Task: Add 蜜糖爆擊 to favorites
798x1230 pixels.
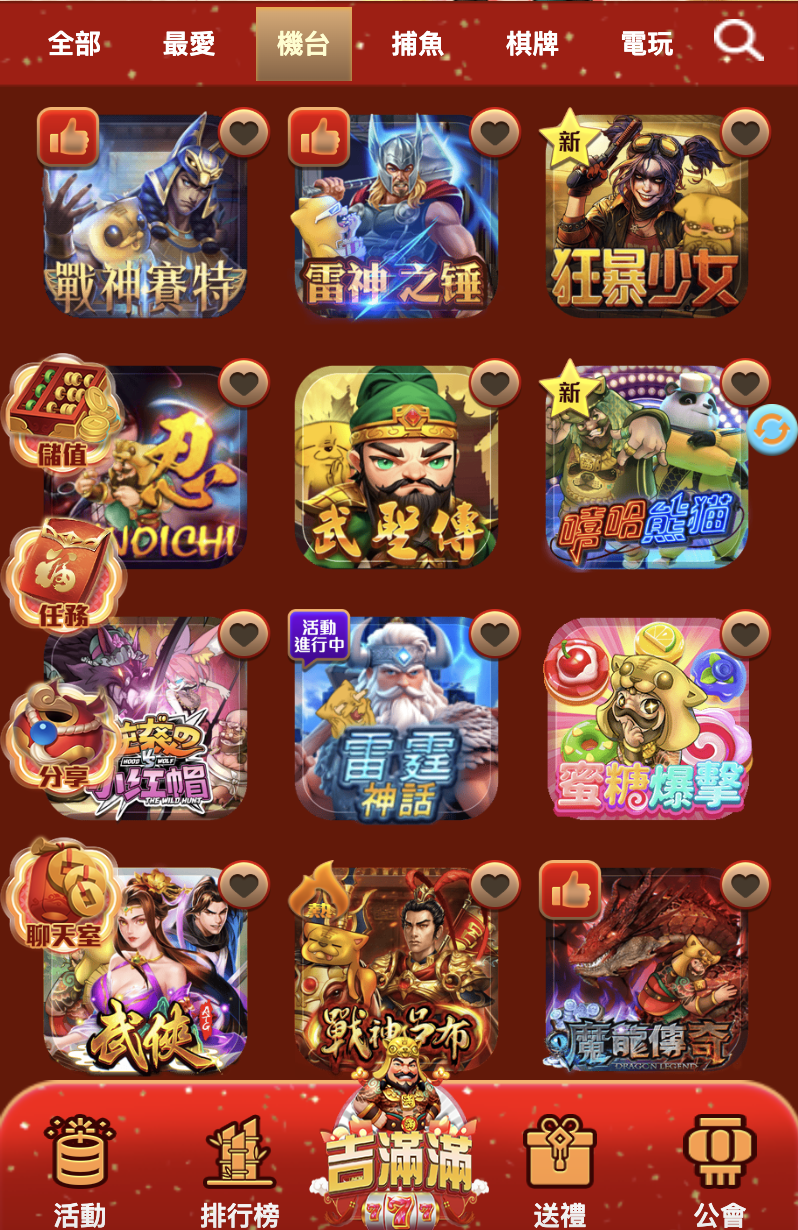Action: point(745,633)
